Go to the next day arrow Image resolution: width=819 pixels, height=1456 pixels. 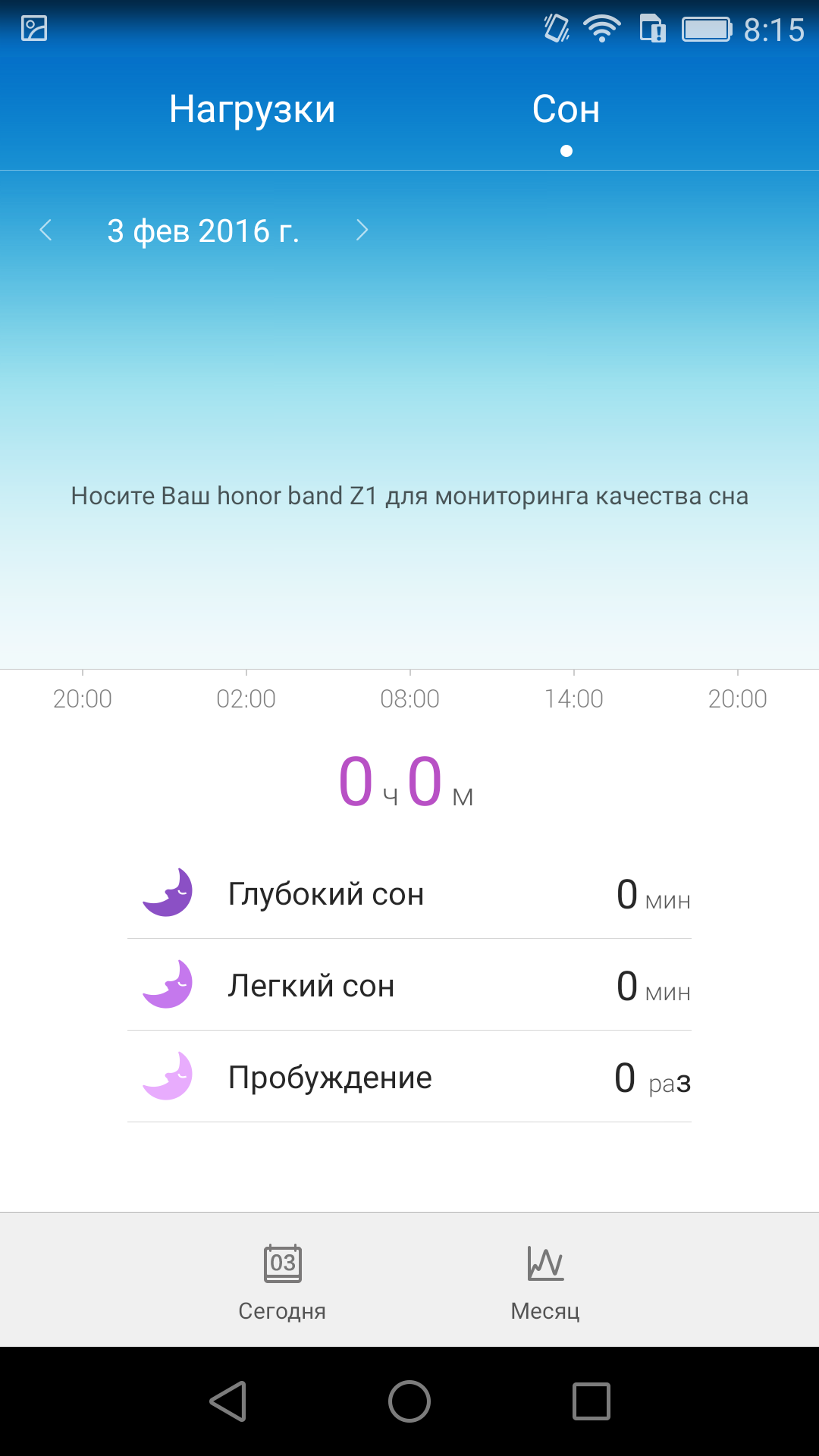(362, 230)
